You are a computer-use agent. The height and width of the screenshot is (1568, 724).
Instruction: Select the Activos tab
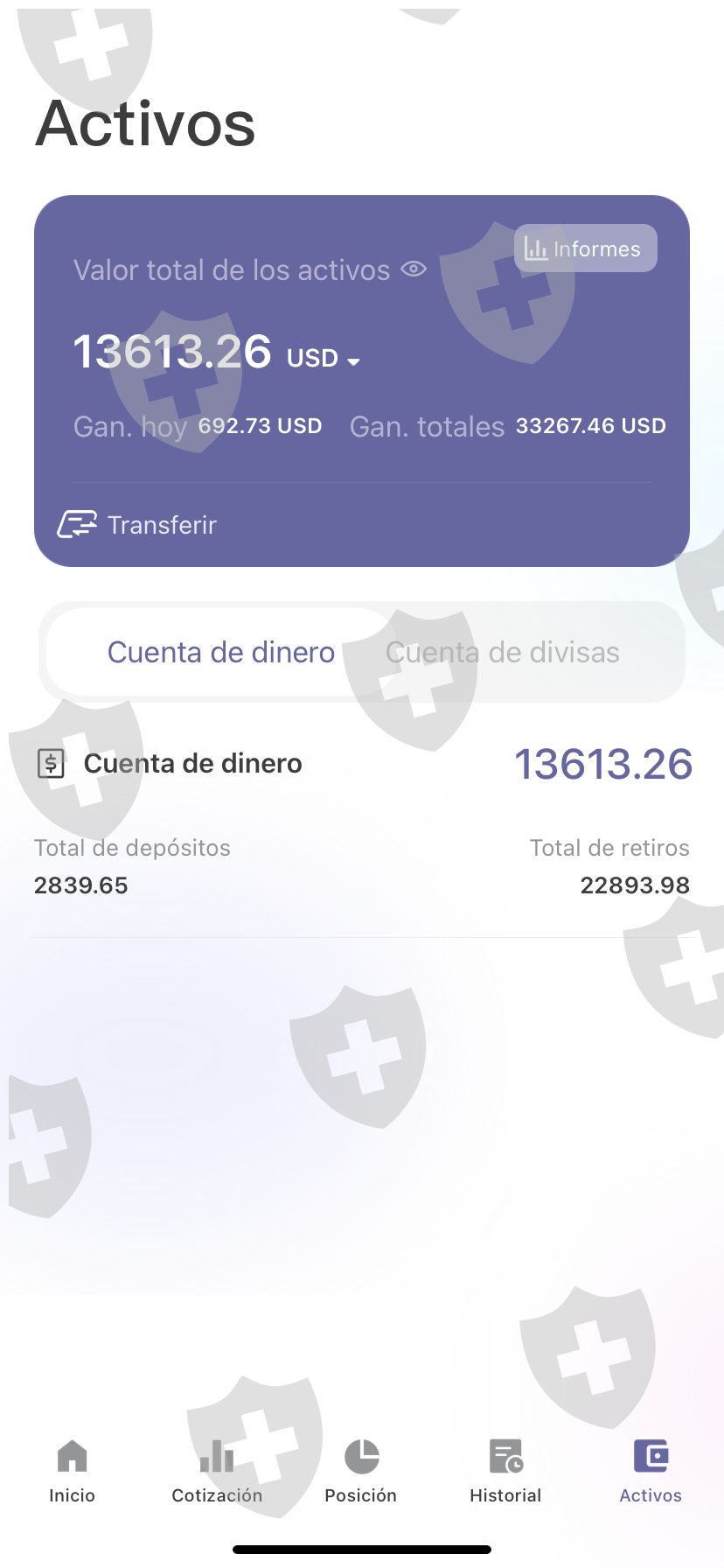click(651, 1471)
